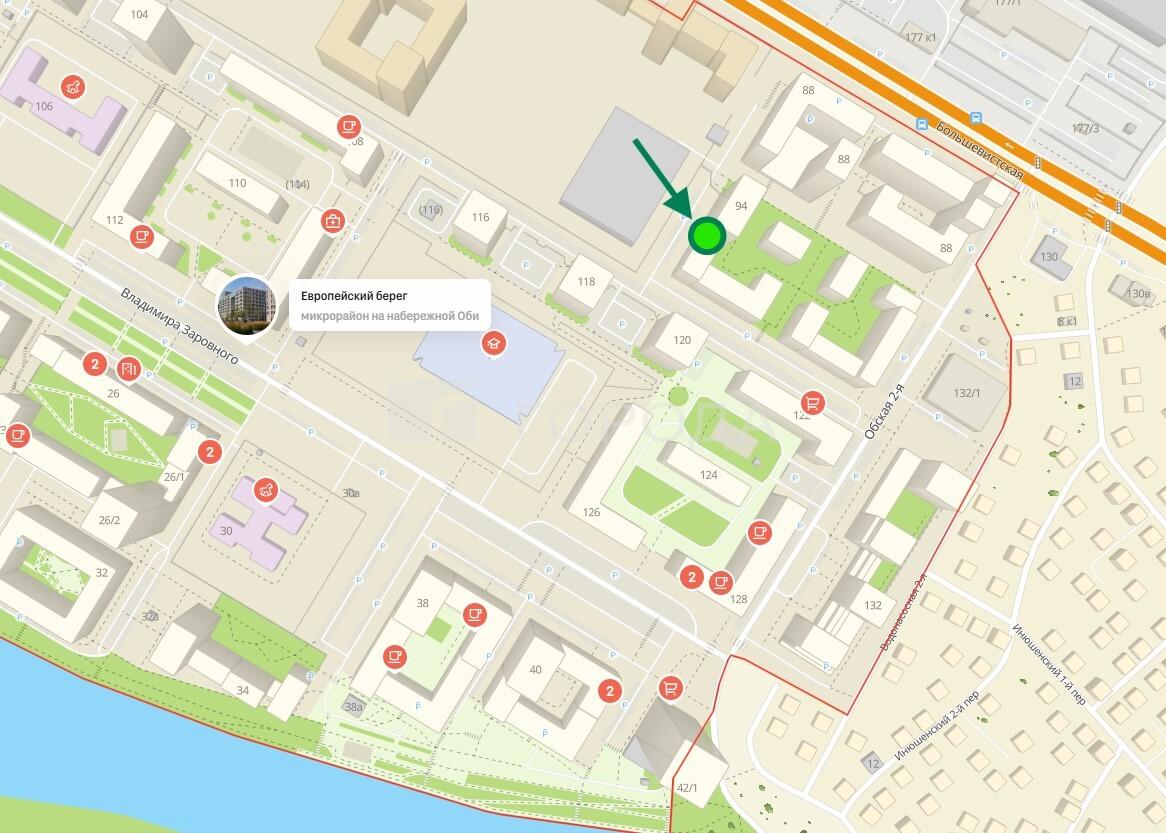Expand the cluster of 2 near building 128
The image size is (1166, 833).
coord(690,577)
